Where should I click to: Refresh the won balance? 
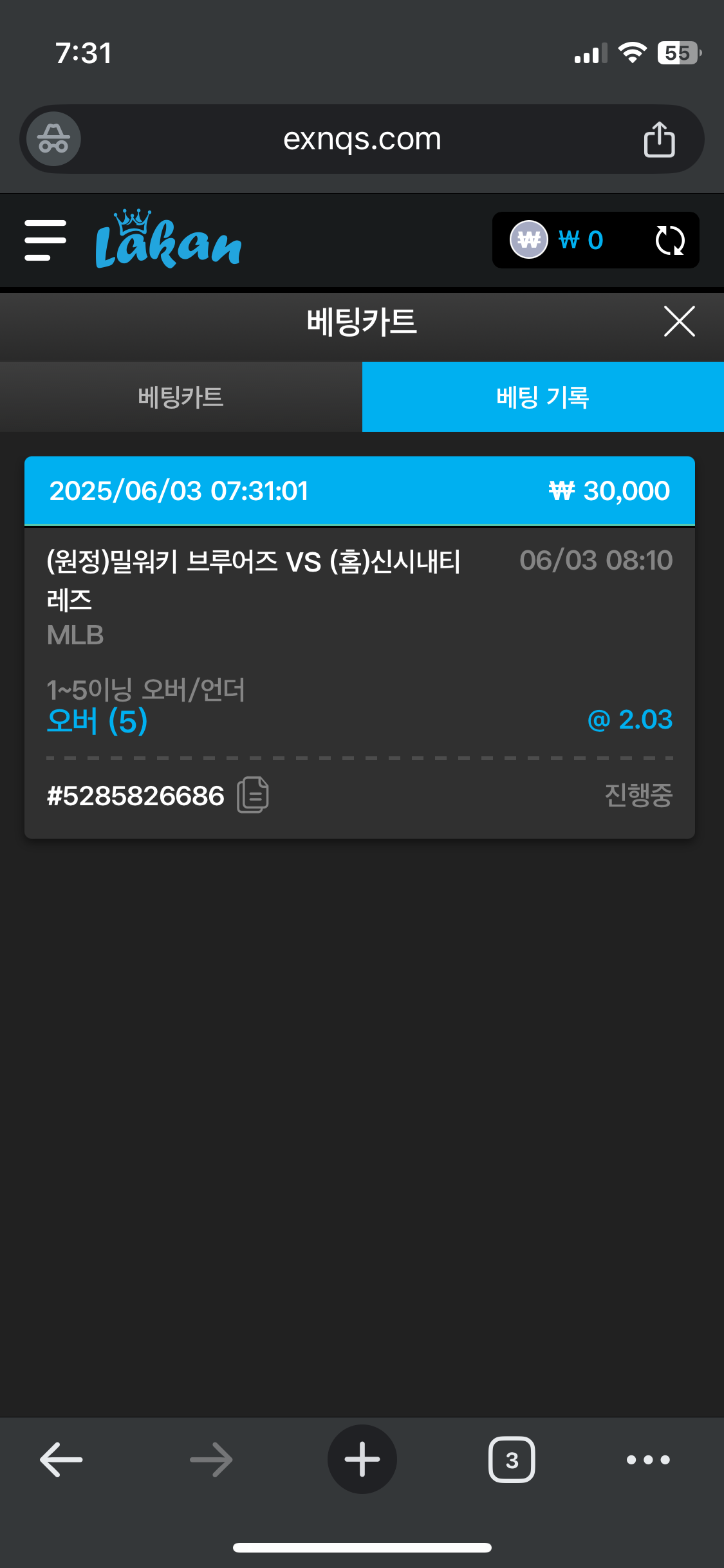pyautogui.click(x=669, y=240)
